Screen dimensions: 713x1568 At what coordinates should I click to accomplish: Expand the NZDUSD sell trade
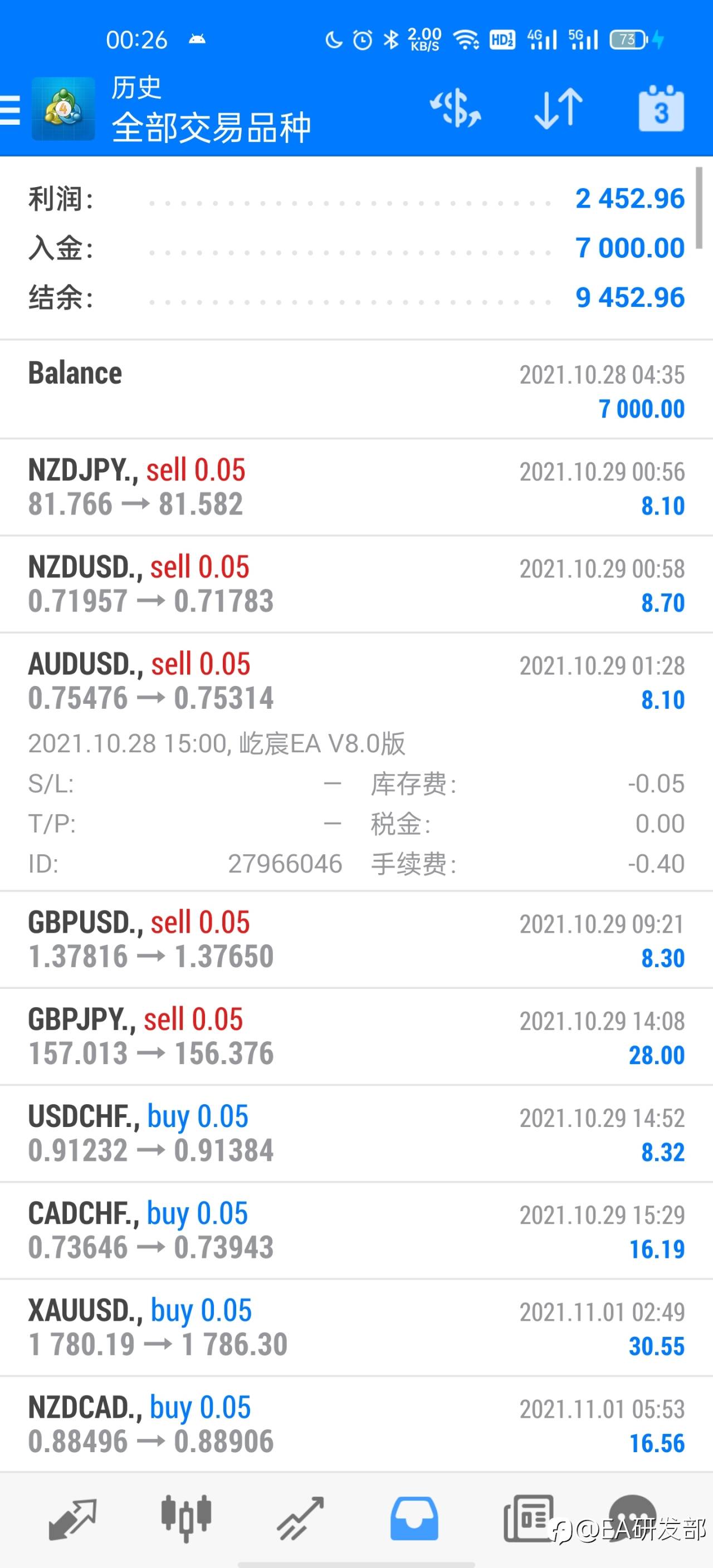(356, 584)
